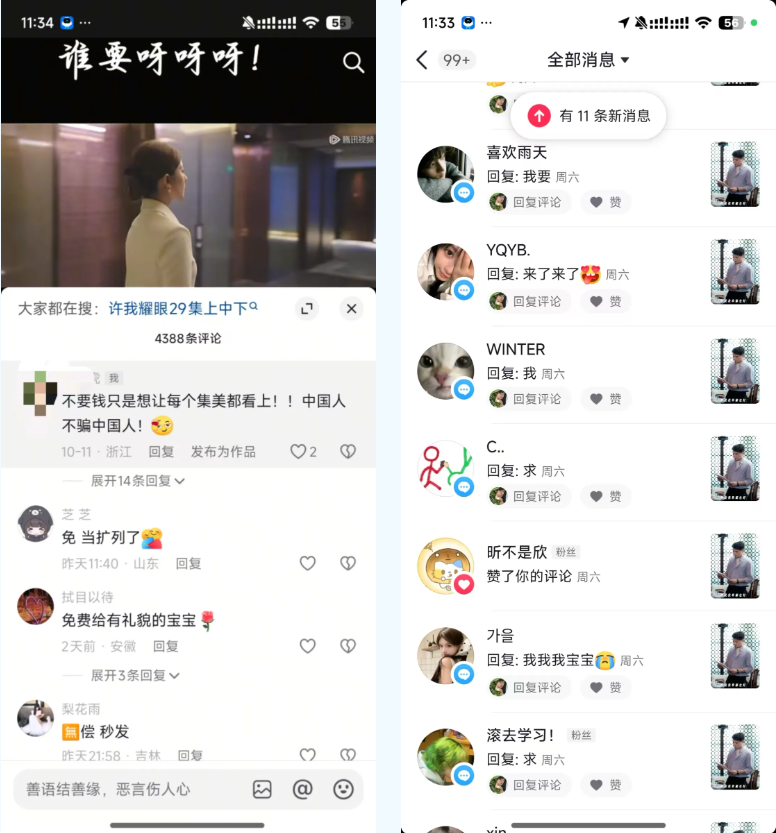Jump to the 11 new messages
The height and width of the screenshot is (833, 776).
[x=588, y=116]
